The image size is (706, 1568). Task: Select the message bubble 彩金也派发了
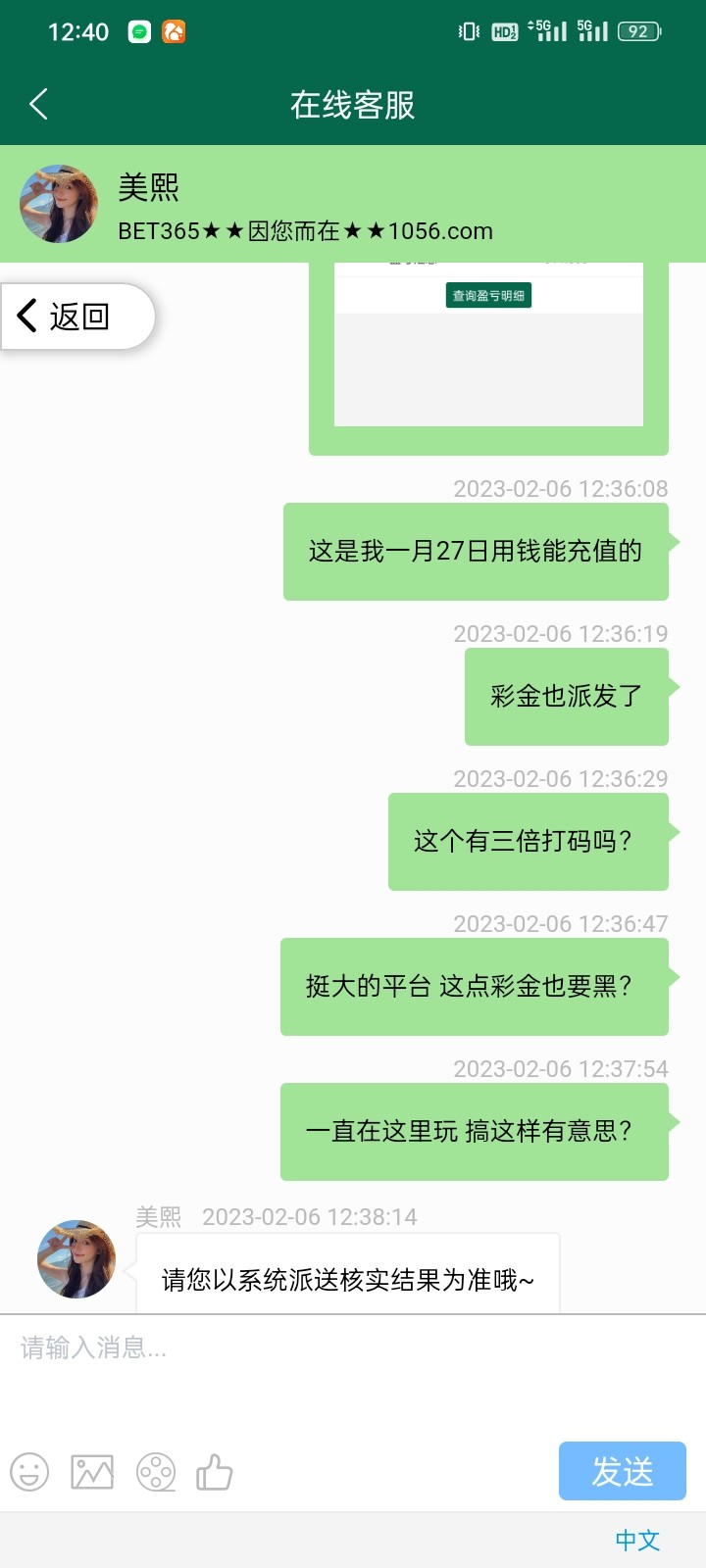click(x=566, y=697)
